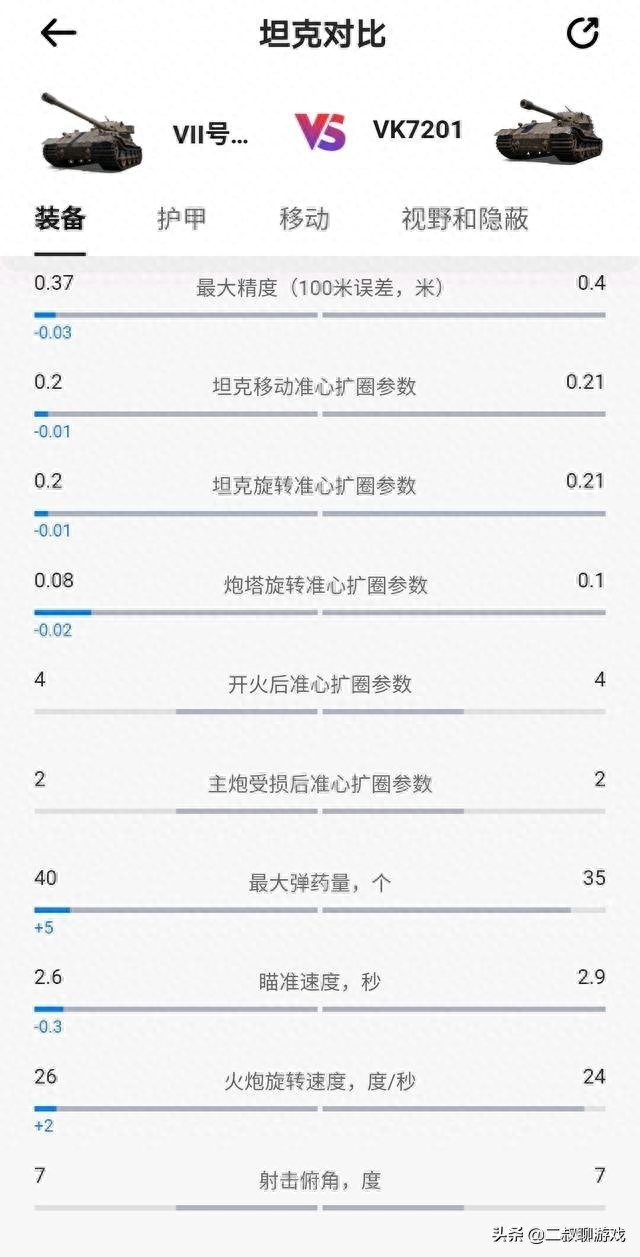The image size is (640, 1257).
Task: Switch to the 护甲 tab
Action: click(181, 219)
